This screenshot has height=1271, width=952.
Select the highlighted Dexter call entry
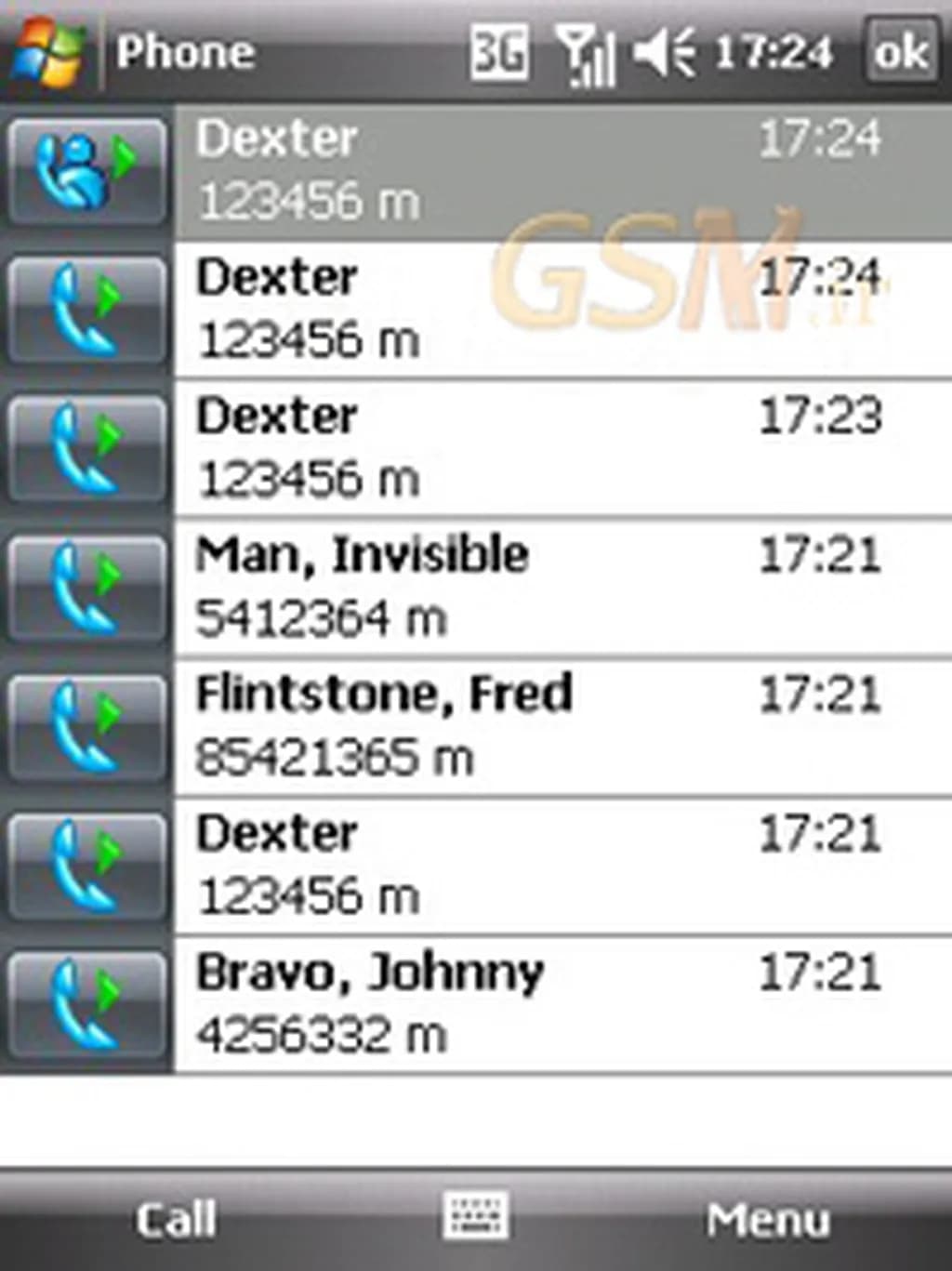point(558,171)
